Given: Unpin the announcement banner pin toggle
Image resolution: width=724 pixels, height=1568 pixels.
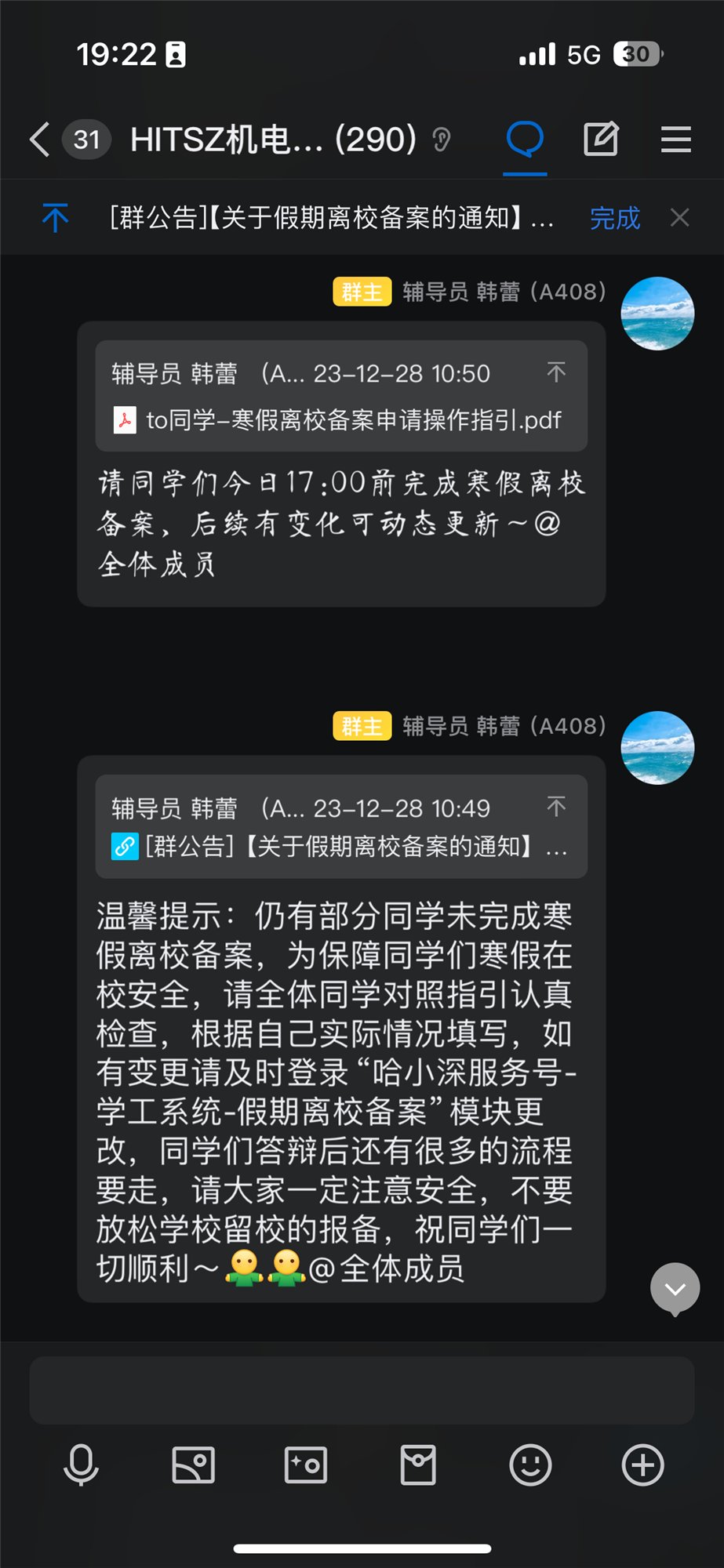Looking at the screenshot, I should pyautogui.click(x=55, y=217).
